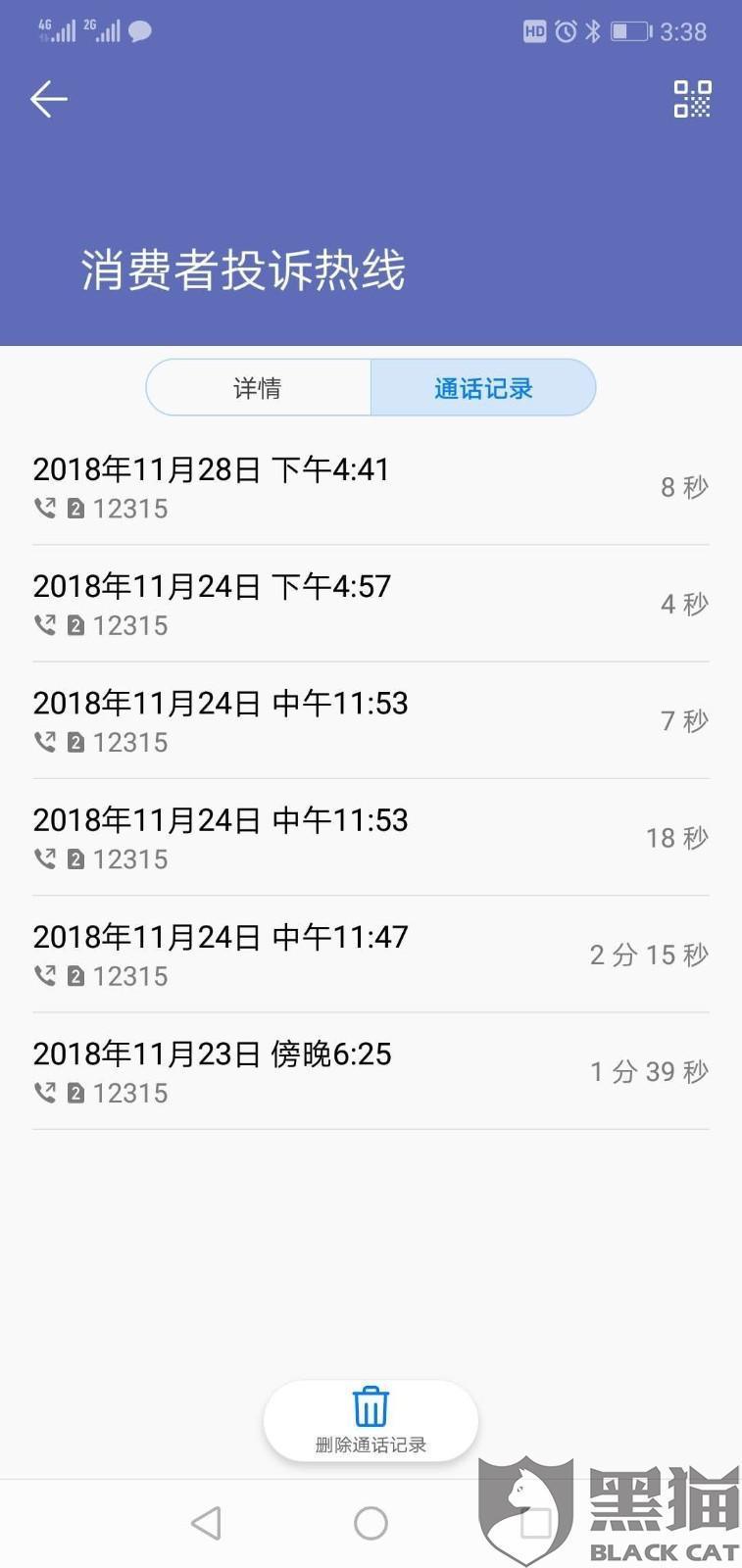Open call record from 11月28日 下午4:41
This screenshot has width=742, height=1568.
[371, 487]
